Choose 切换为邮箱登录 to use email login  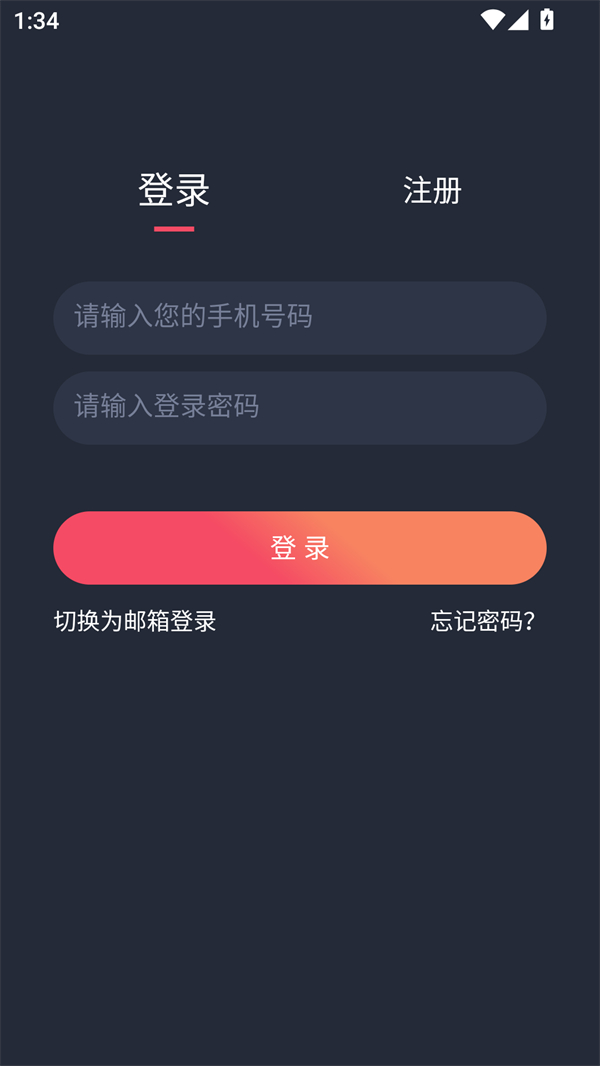point(135,621)
